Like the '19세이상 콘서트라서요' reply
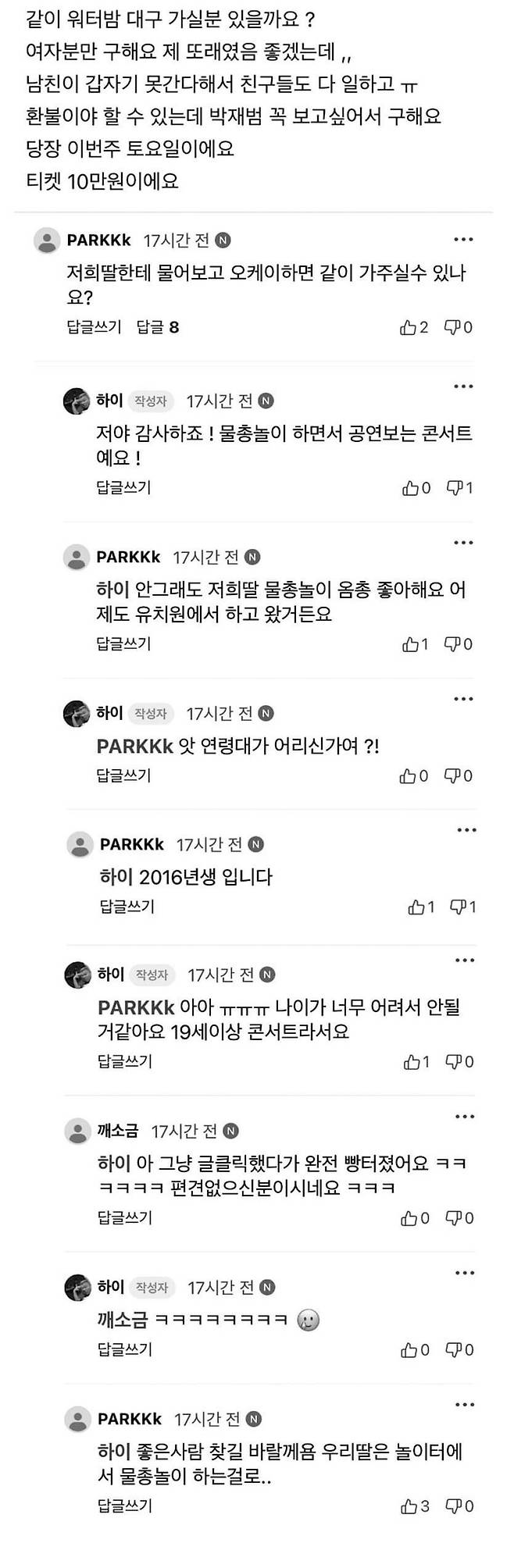Viewport: 514px width, 1568px height. pyautogui.click(x=416, y=1062)
